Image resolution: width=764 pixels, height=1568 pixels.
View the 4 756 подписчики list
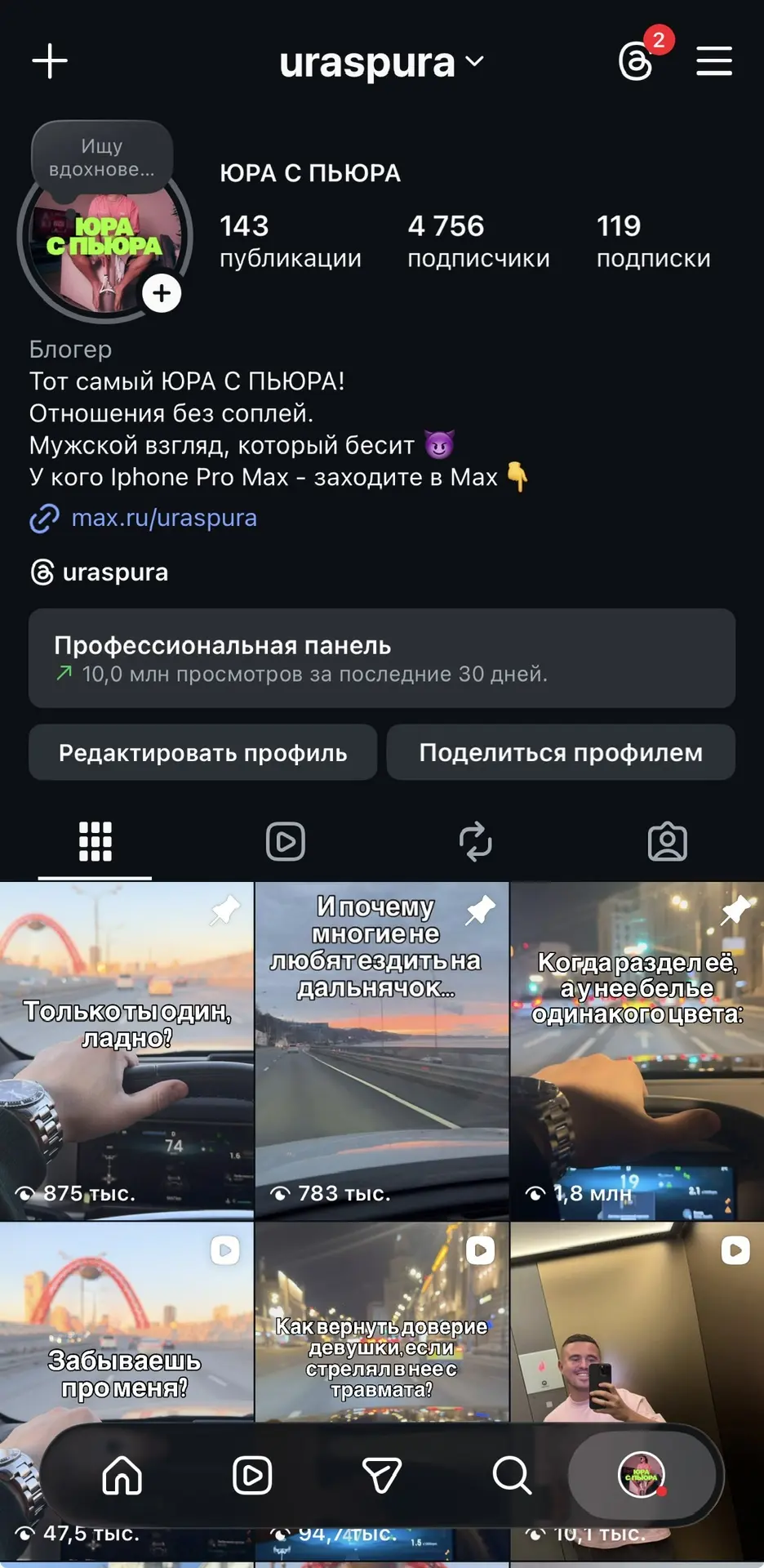point(478,240)
